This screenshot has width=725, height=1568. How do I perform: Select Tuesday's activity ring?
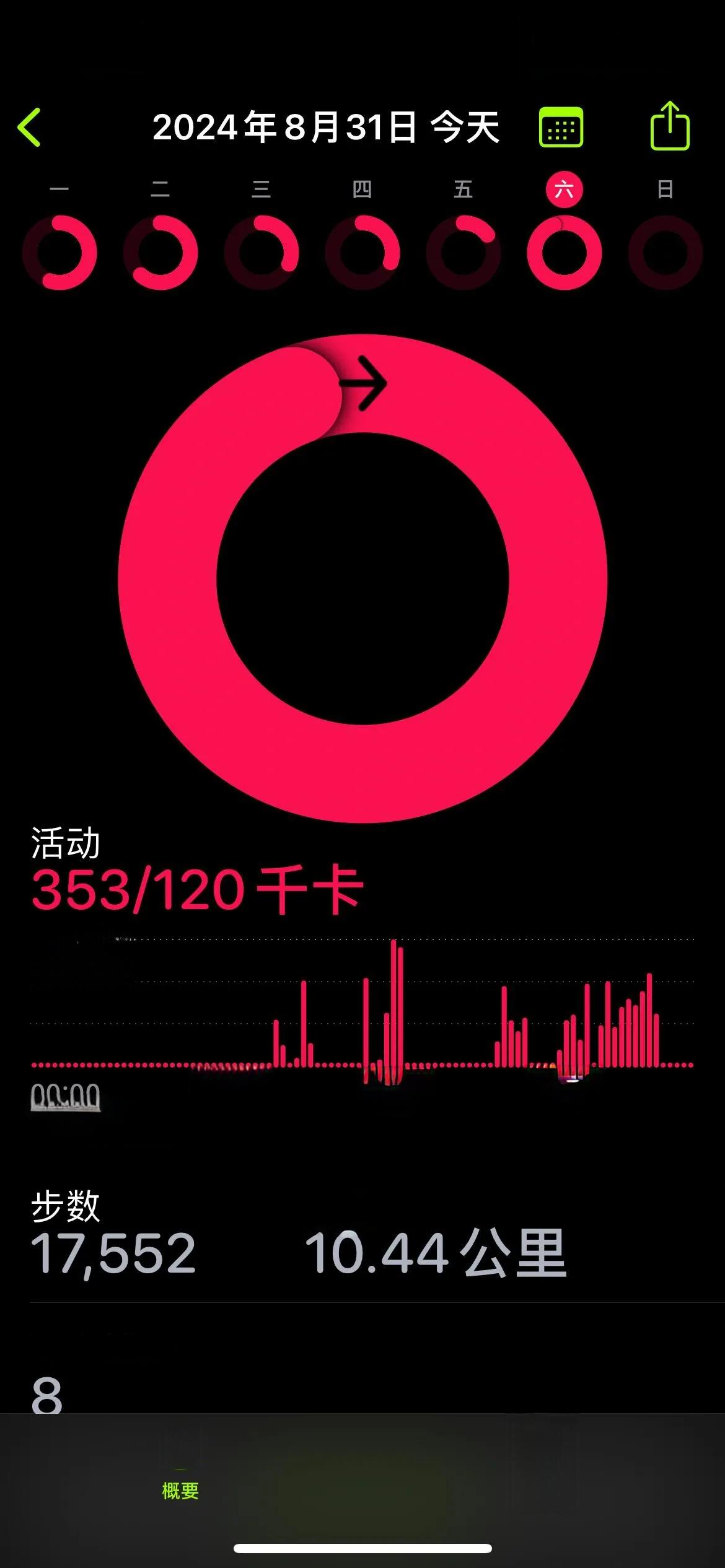tap(160, 252)
